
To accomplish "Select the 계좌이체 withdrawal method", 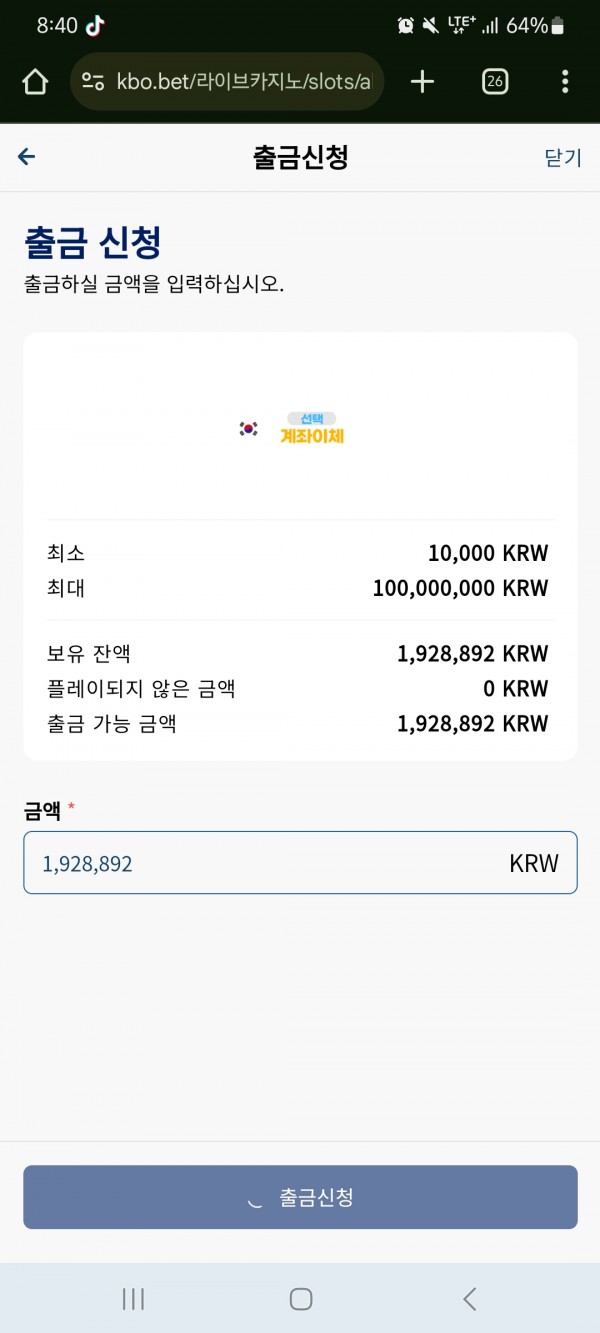I will (300, 429).
